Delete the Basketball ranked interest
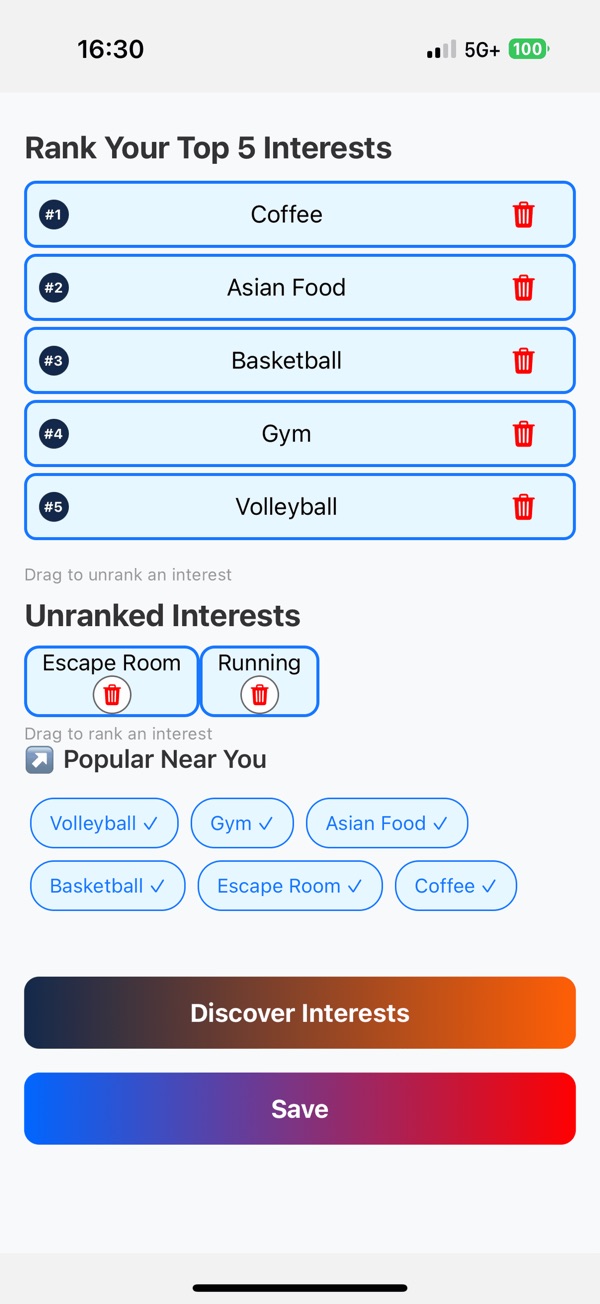The width and height of the screenshot is (600, 1304). click(523, 361)
